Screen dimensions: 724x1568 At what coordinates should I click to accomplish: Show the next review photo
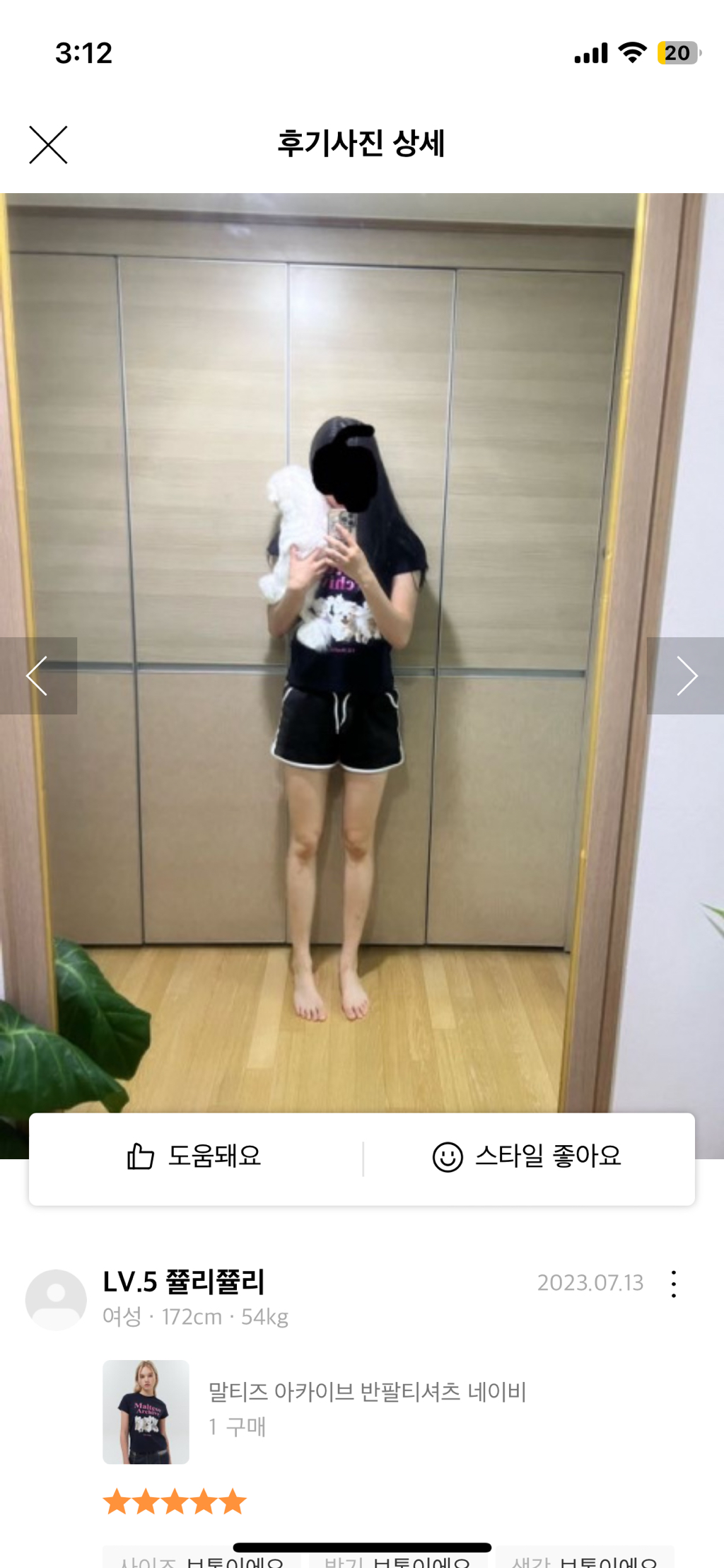686,675
